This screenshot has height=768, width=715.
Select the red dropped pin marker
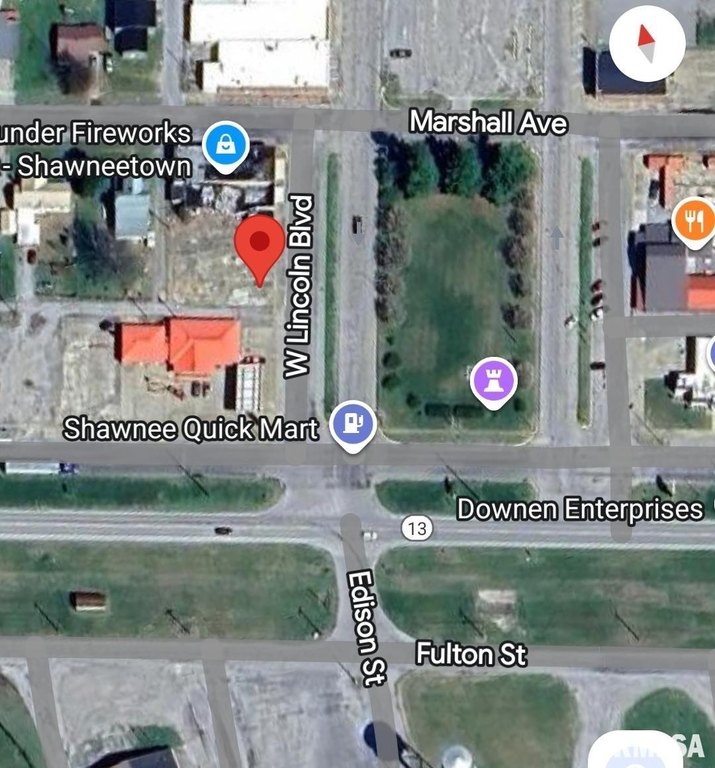pyautogui.click(x=260, y=245)
